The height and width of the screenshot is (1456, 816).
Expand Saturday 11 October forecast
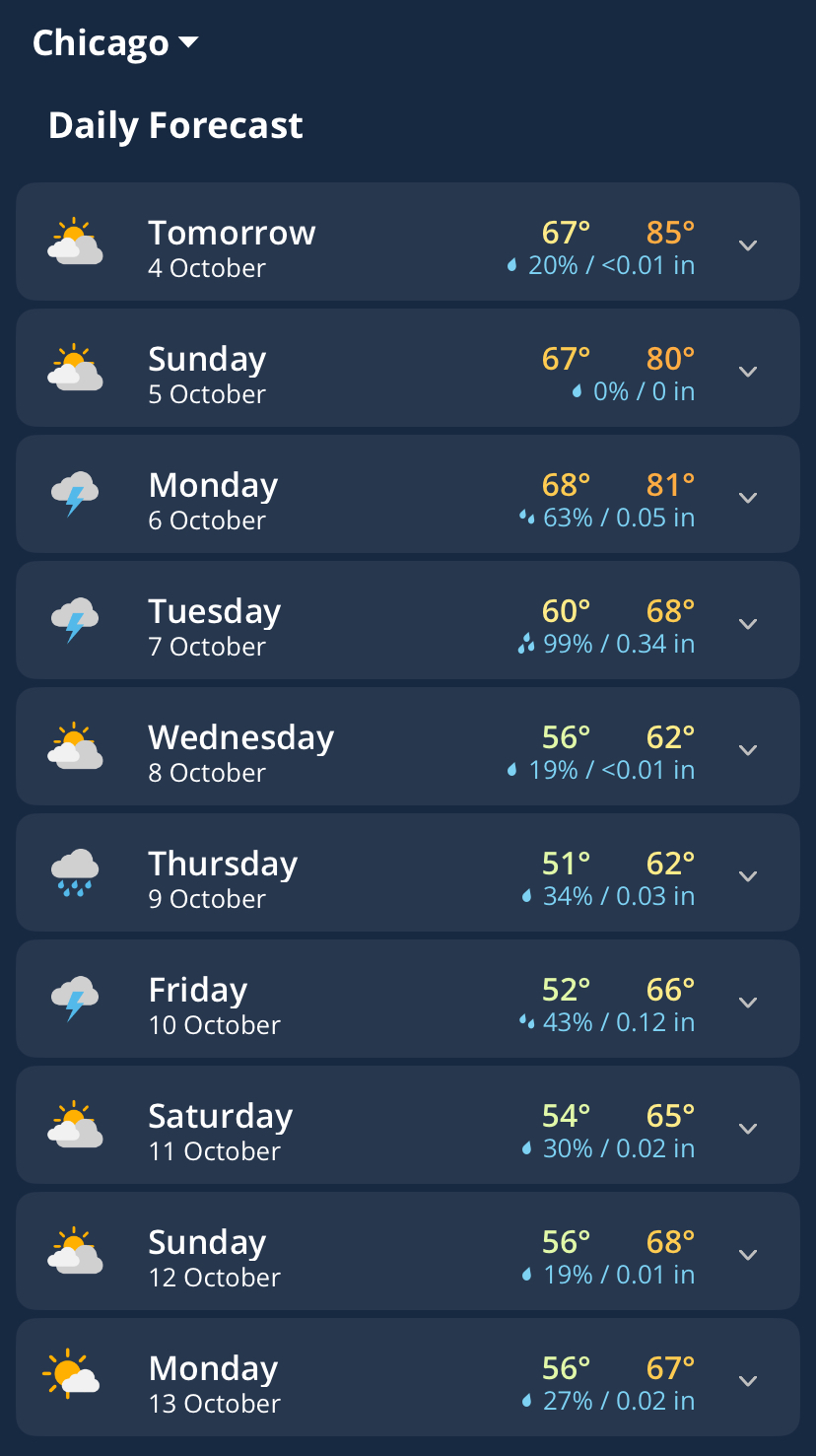[748, 1129]
